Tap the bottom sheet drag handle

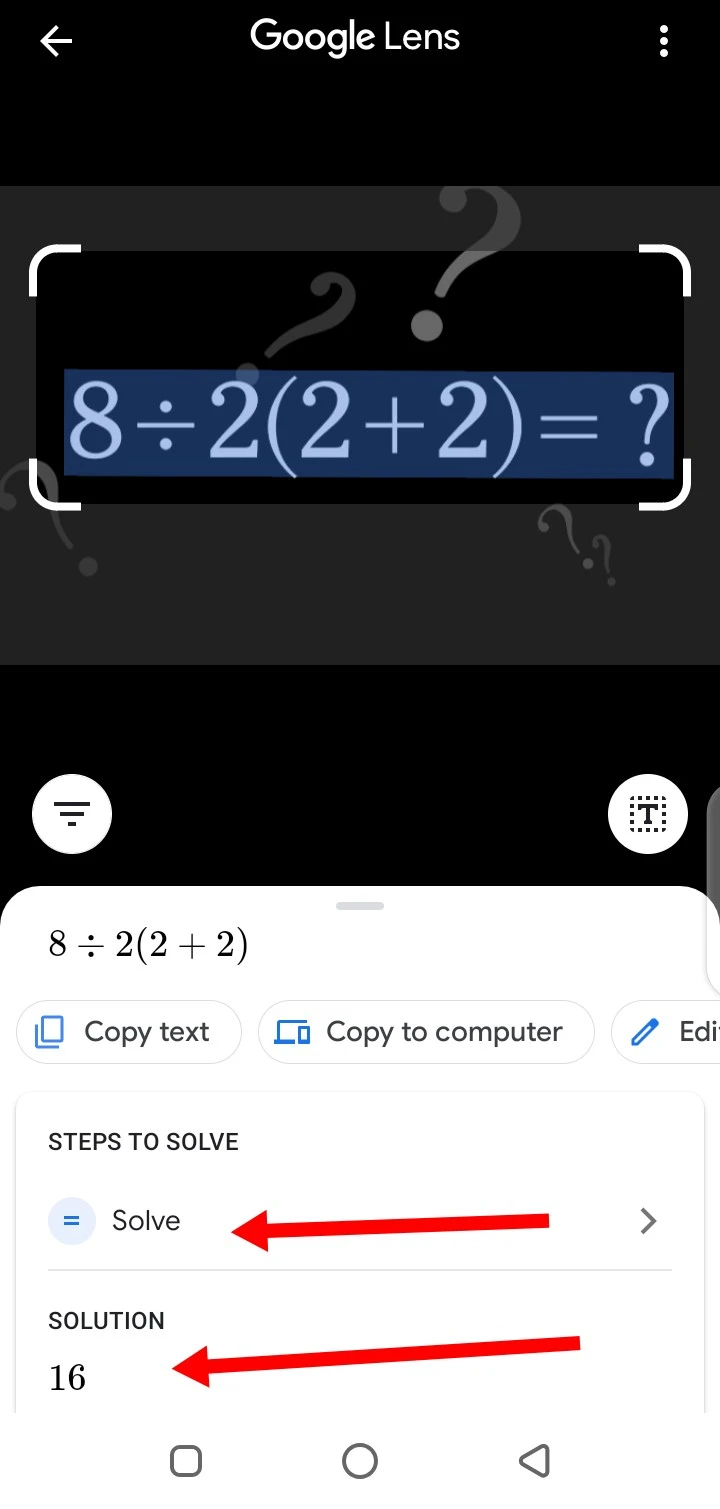(x=360, y=906)
